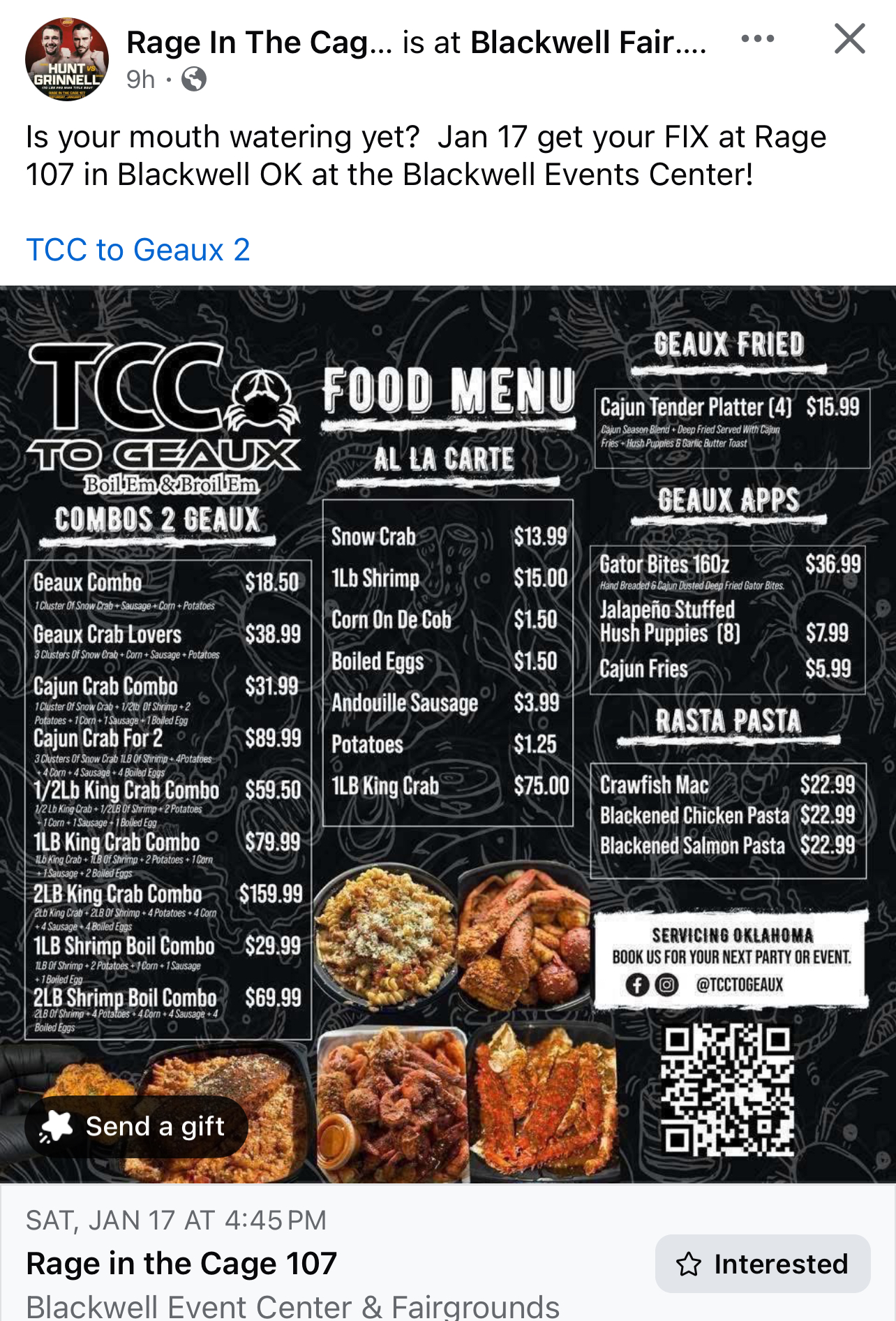This screenshot has height=1321, width=896.
Task: Open the Rage in the Cage 107 event
Action: point(181,1264)
